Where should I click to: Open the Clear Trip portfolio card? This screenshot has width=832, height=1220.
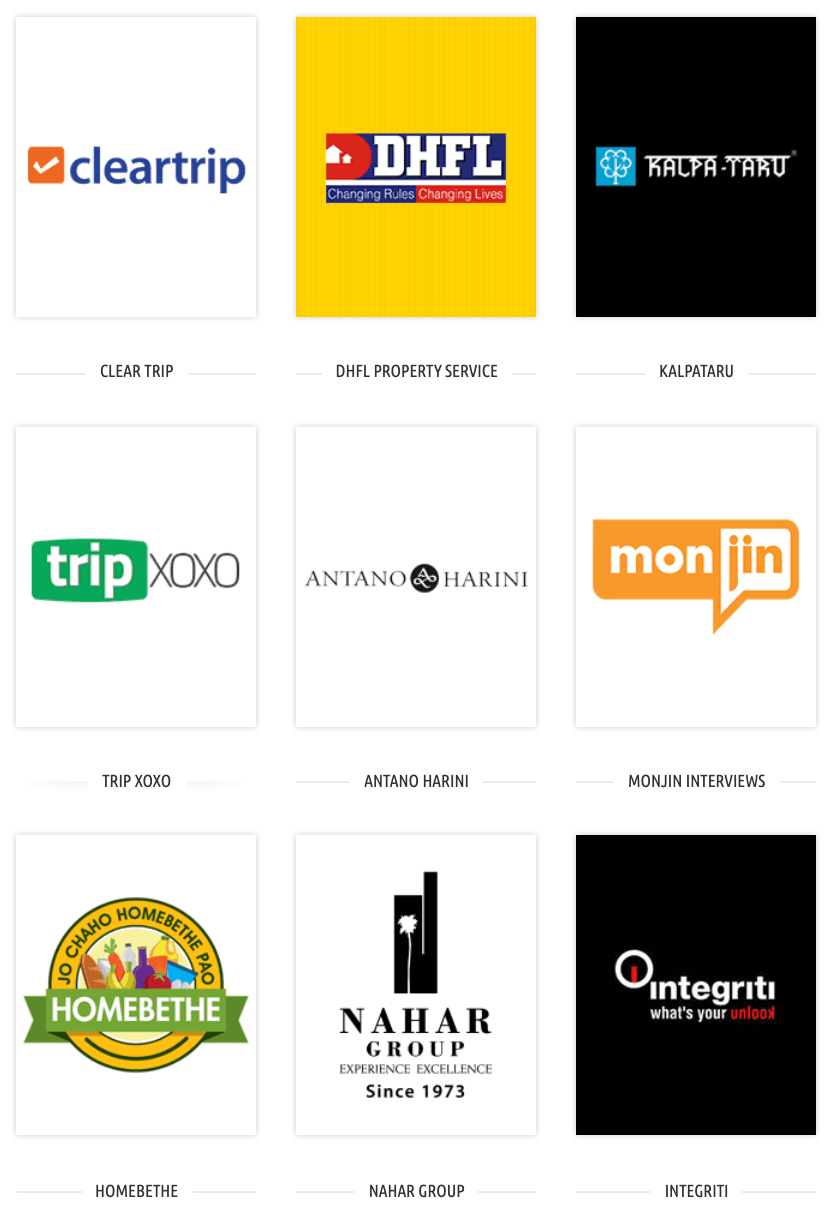pyautogui.click(x=136, y=167)
